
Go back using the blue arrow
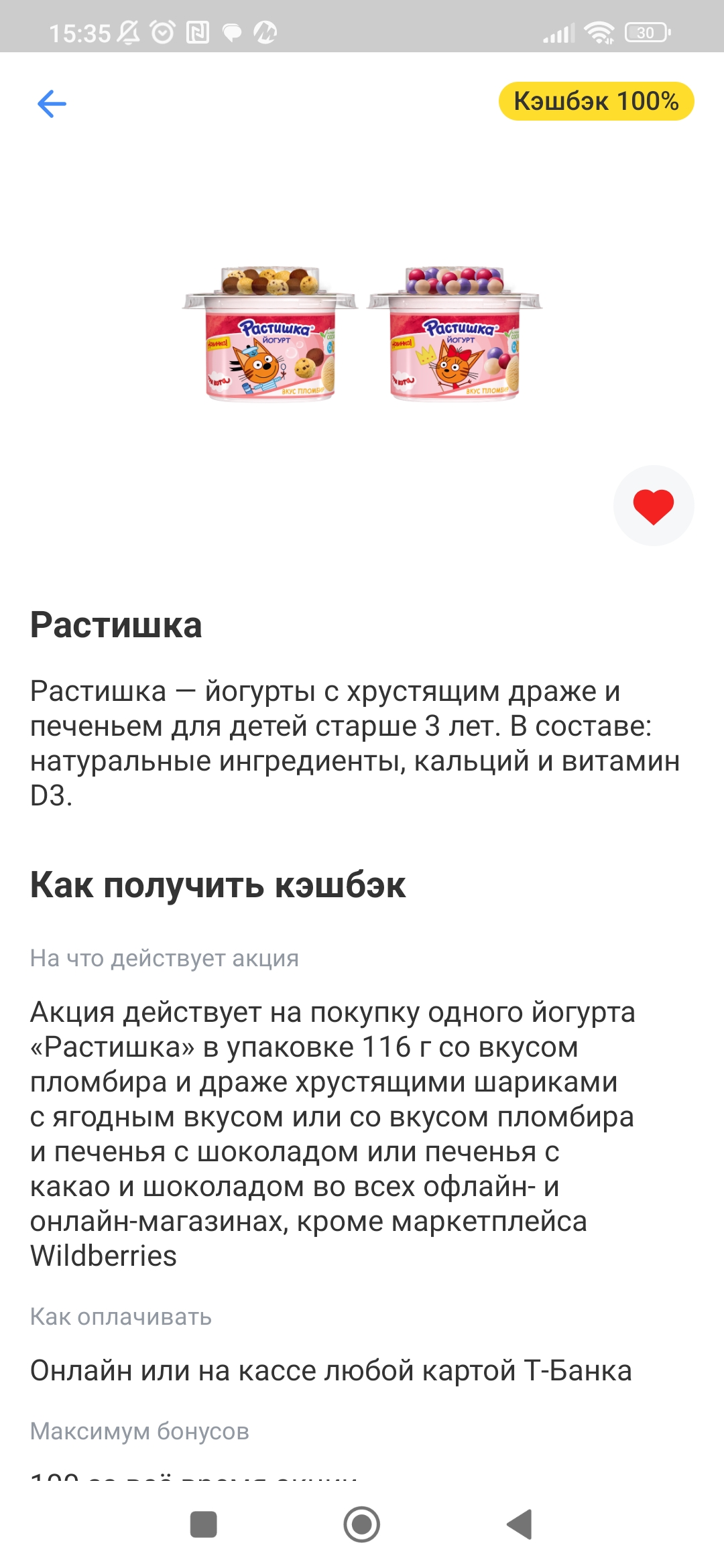click(x=52, y=104)
